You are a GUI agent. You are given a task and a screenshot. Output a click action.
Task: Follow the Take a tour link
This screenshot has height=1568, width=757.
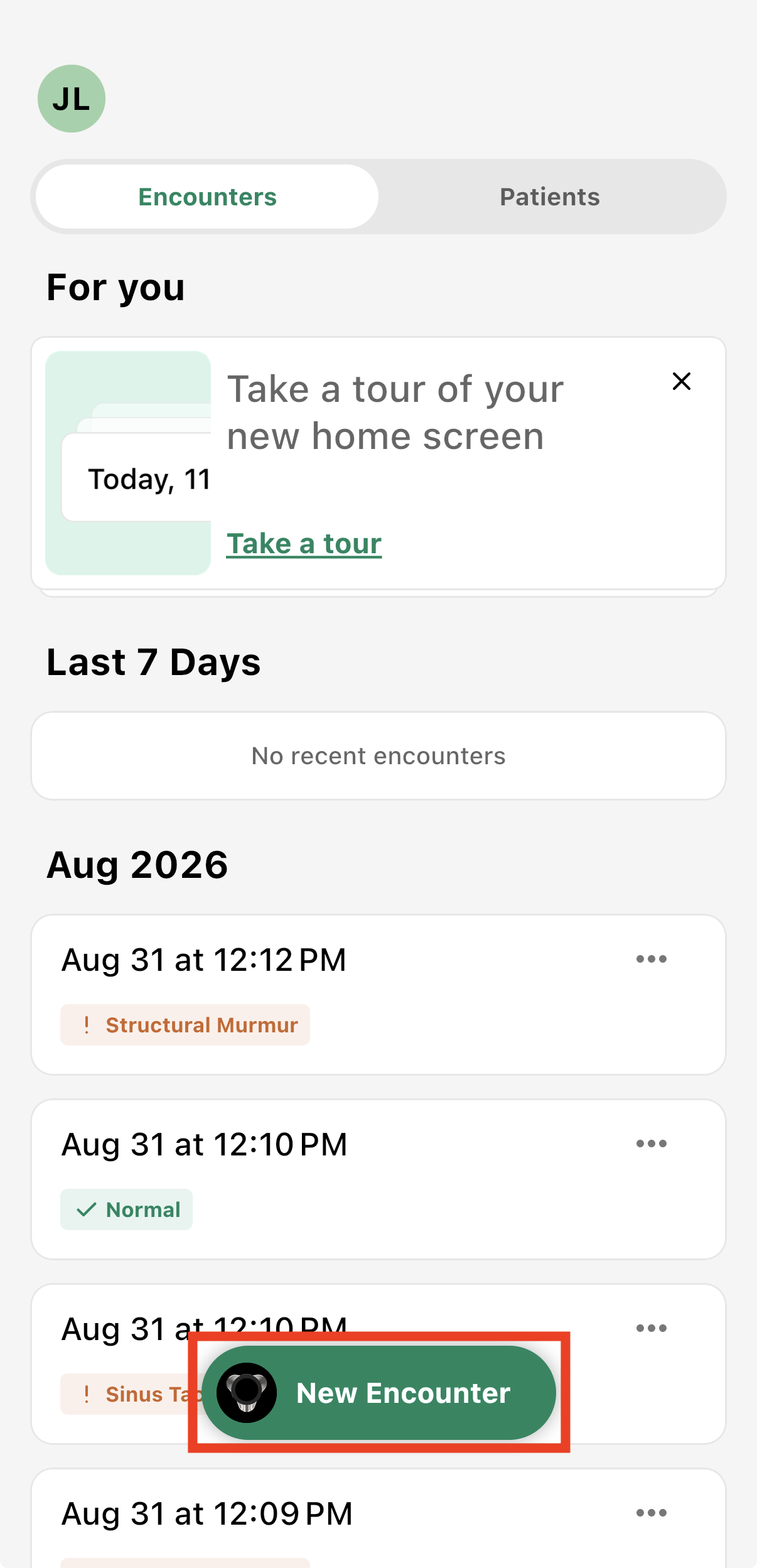click(304, 544)
